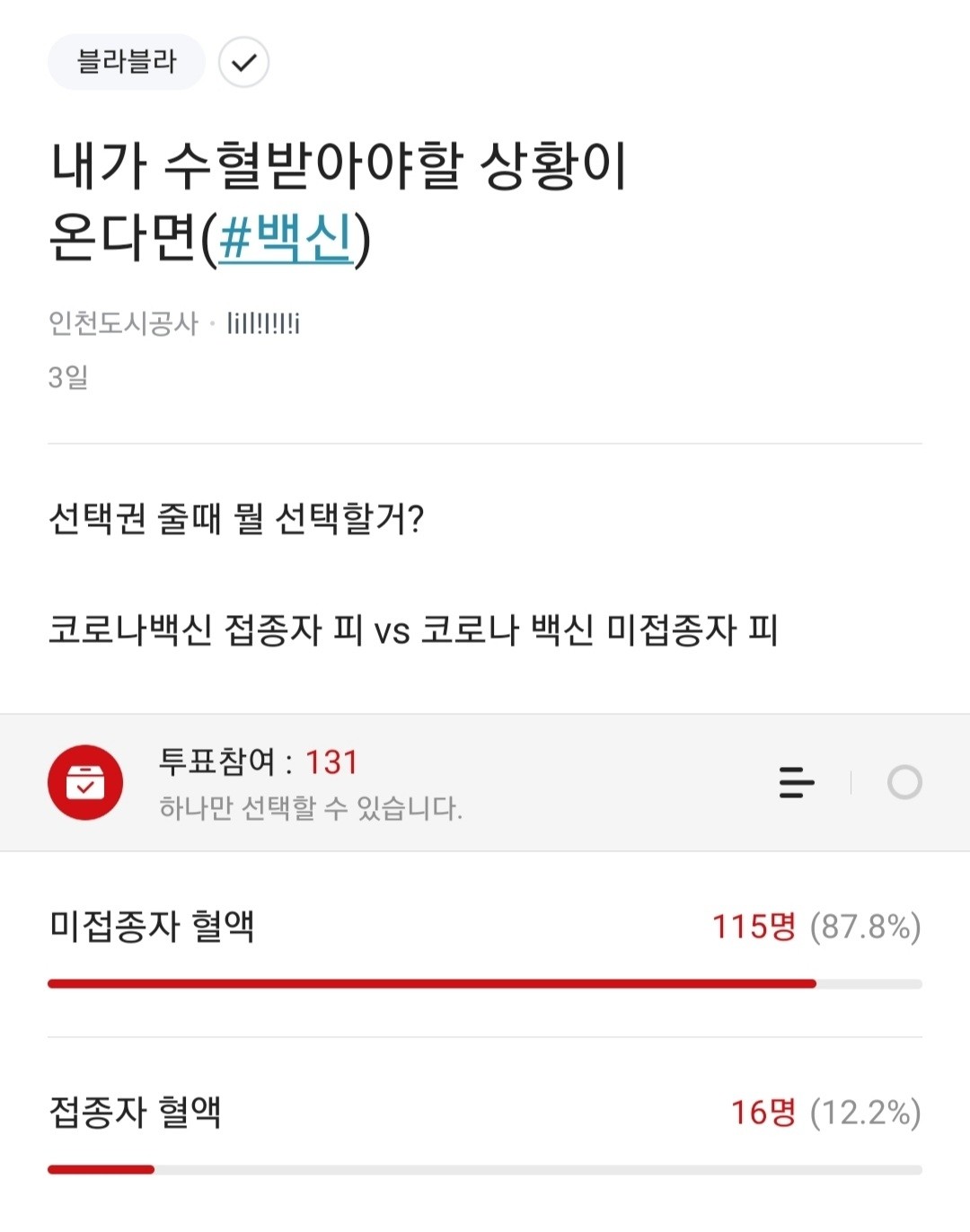Image resolution: width=970 pixels, height=1232 pixels.
Task: Tap the poll results bar icon
Action: pos(796,782)
